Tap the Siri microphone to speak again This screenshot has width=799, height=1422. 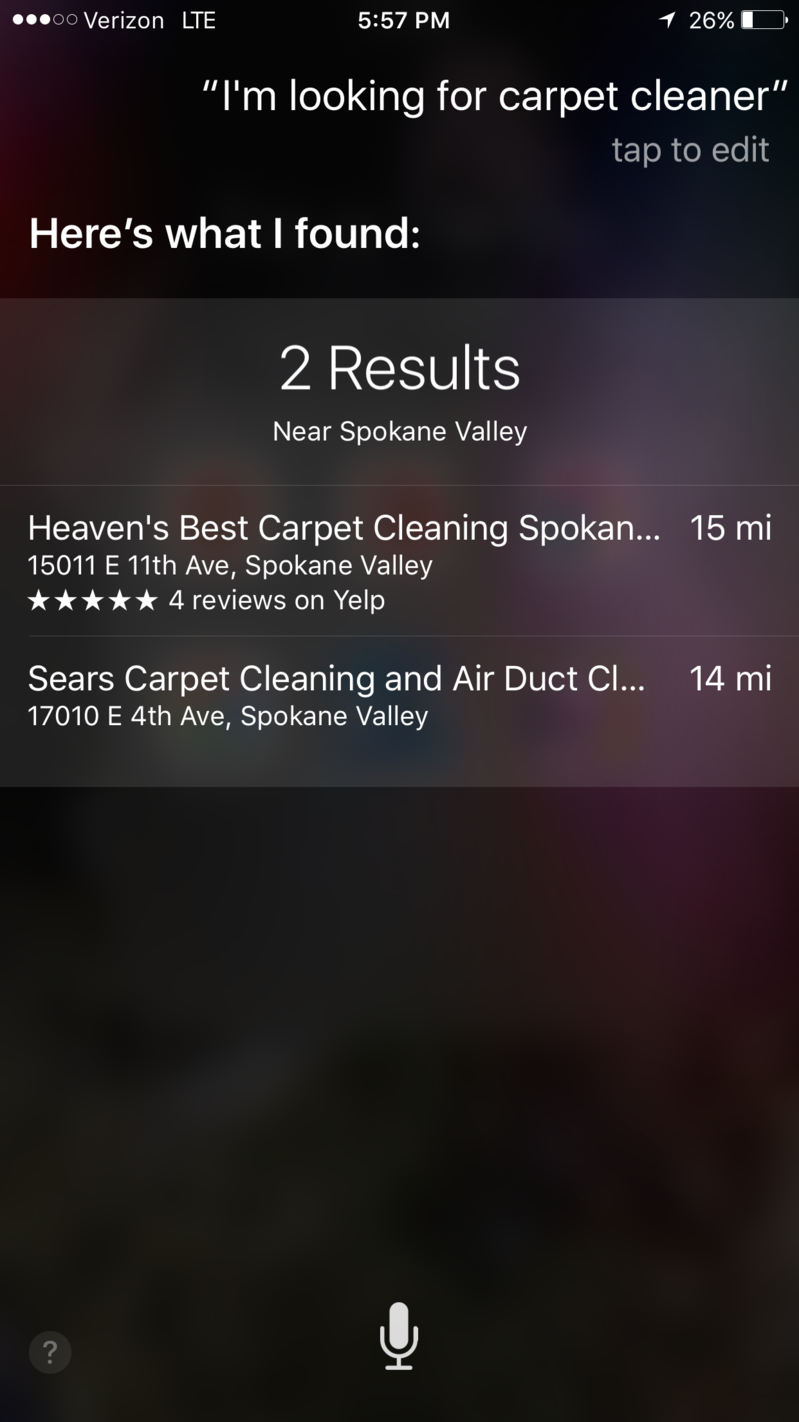[x=399, y=1336]
